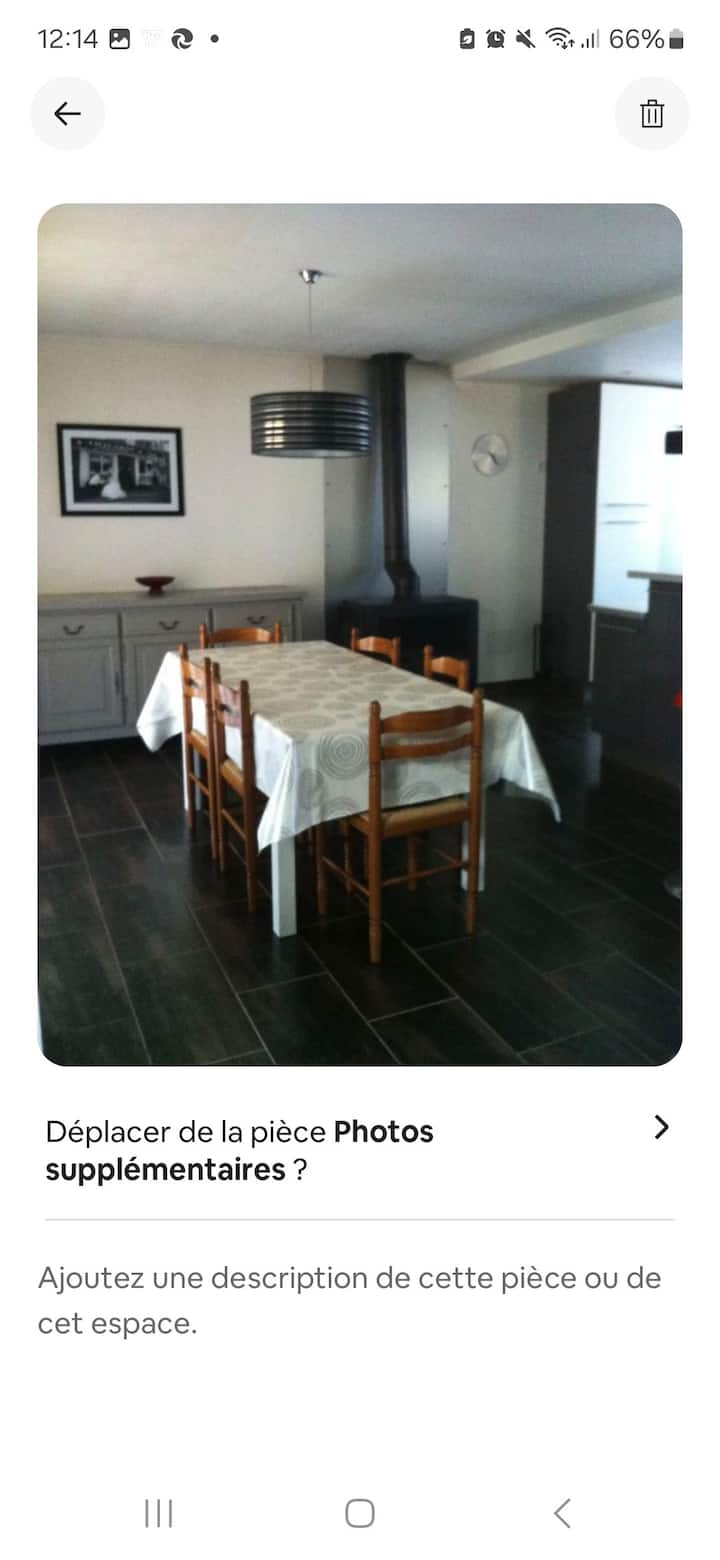720x1560 pixels.
Task: Tap the back arrow at the top left
Action: click(x=67, y=113)
